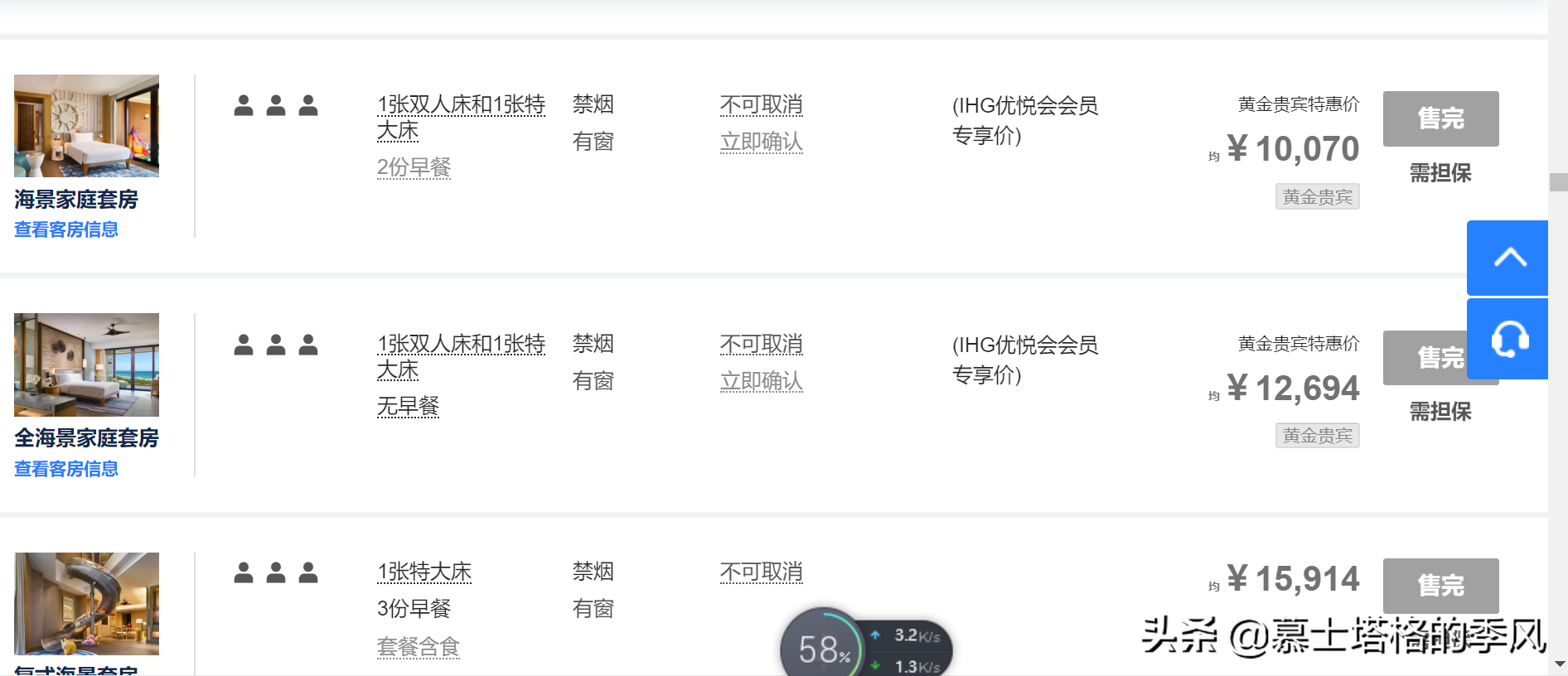The width and height of the screenshot is (1568, 676).
Task: View 无早餐 details for 全海景家庭套房
Action: pos(408,406)
